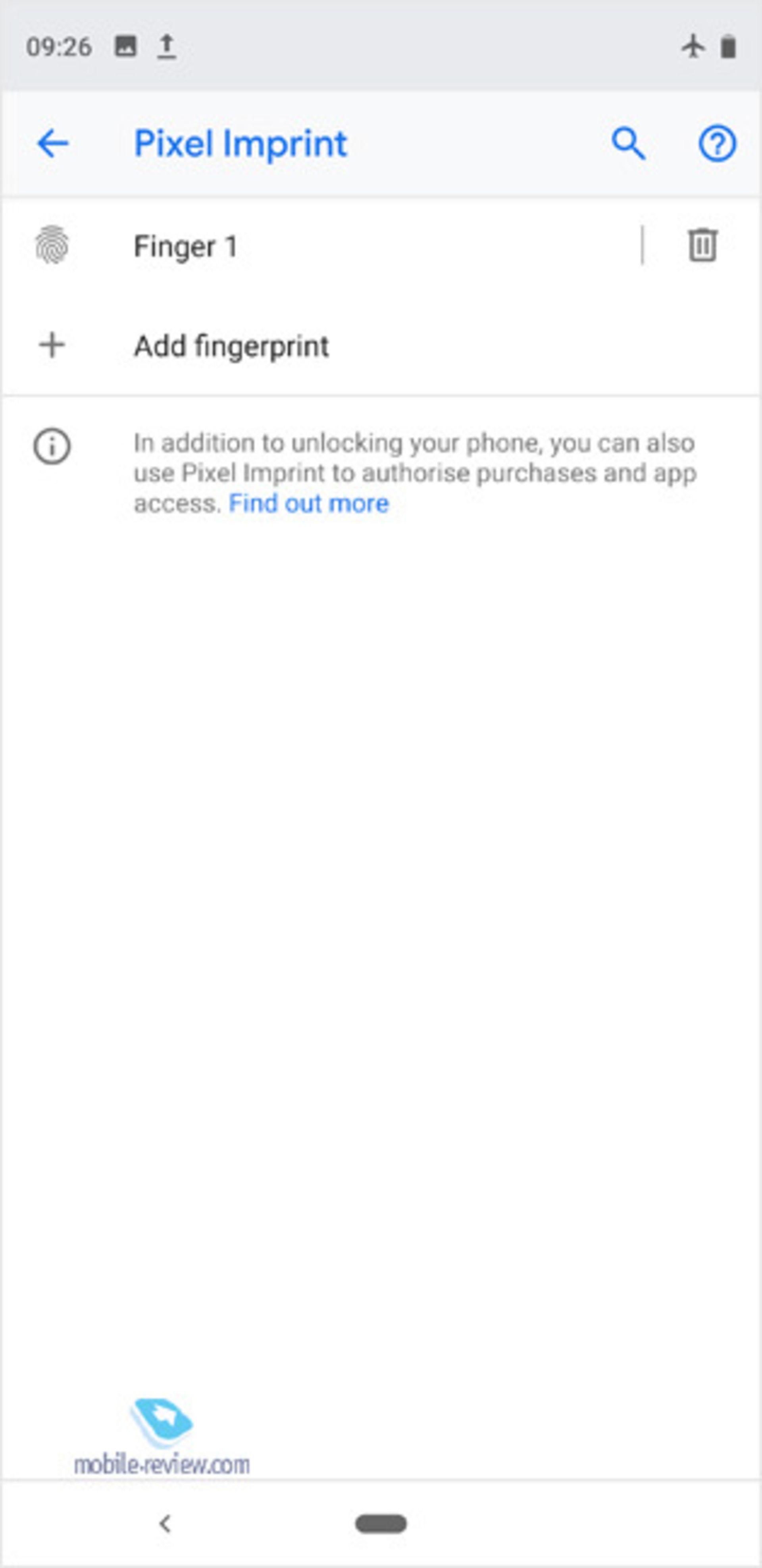The height and width of the screenshot is (1568, 762).
Task: Follow the Find out more link
Action: 309,503
